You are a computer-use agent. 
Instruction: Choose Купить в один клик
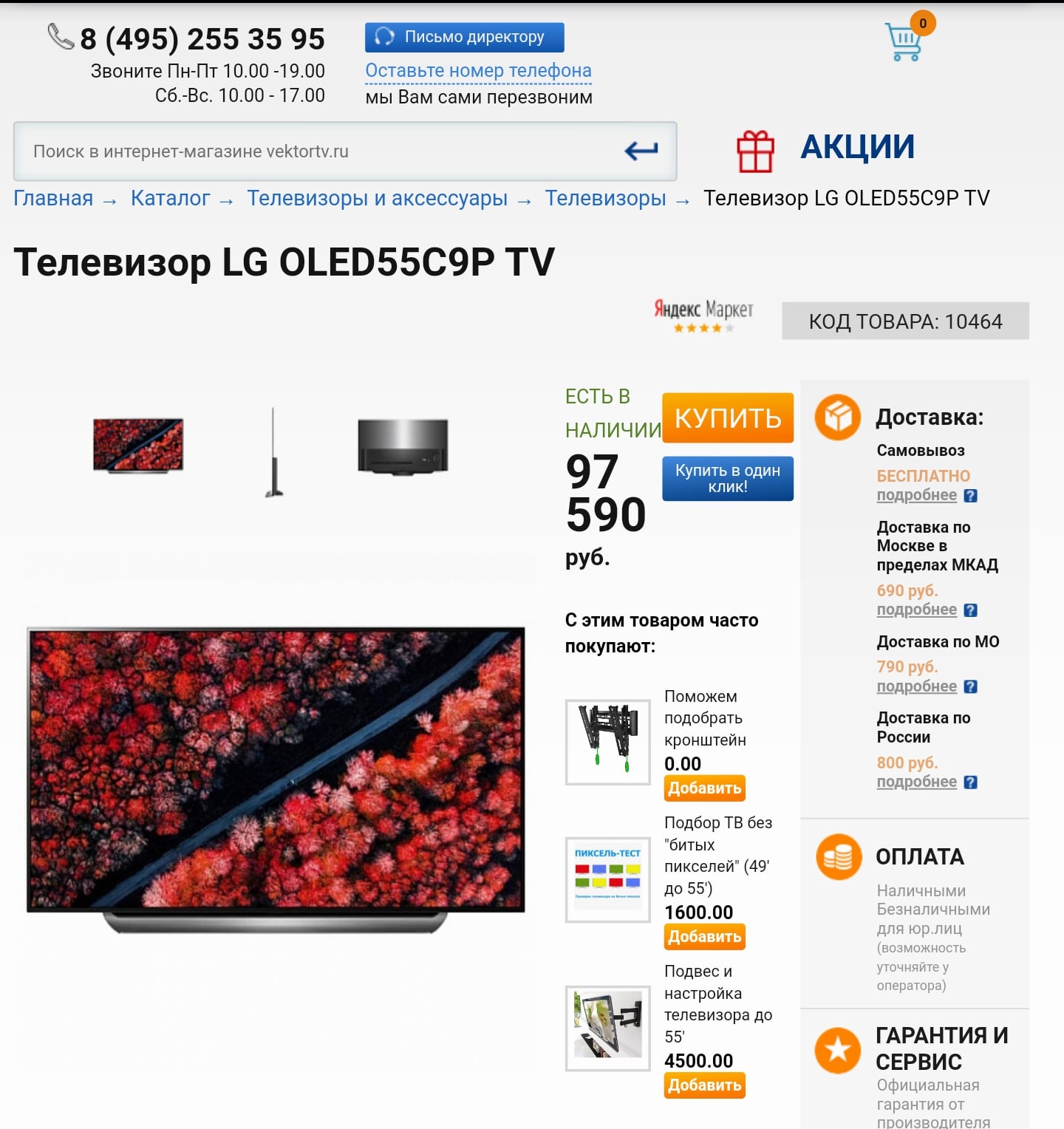728,479
